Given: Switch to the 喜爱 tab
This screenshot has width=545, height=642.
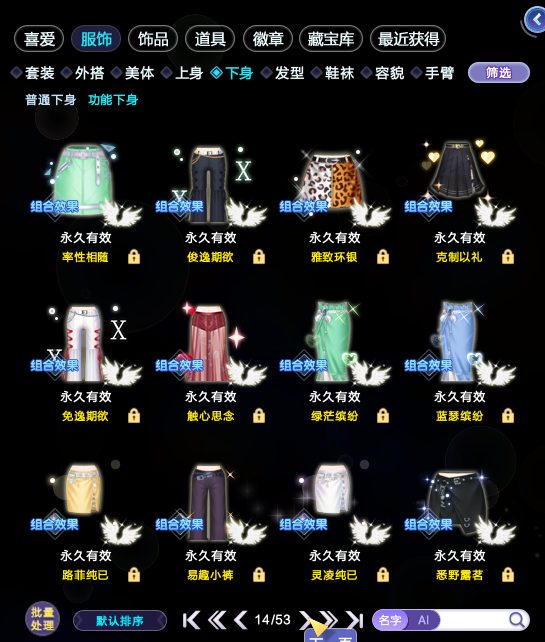Looking at the screenshot, I should [x=39, y=39].
